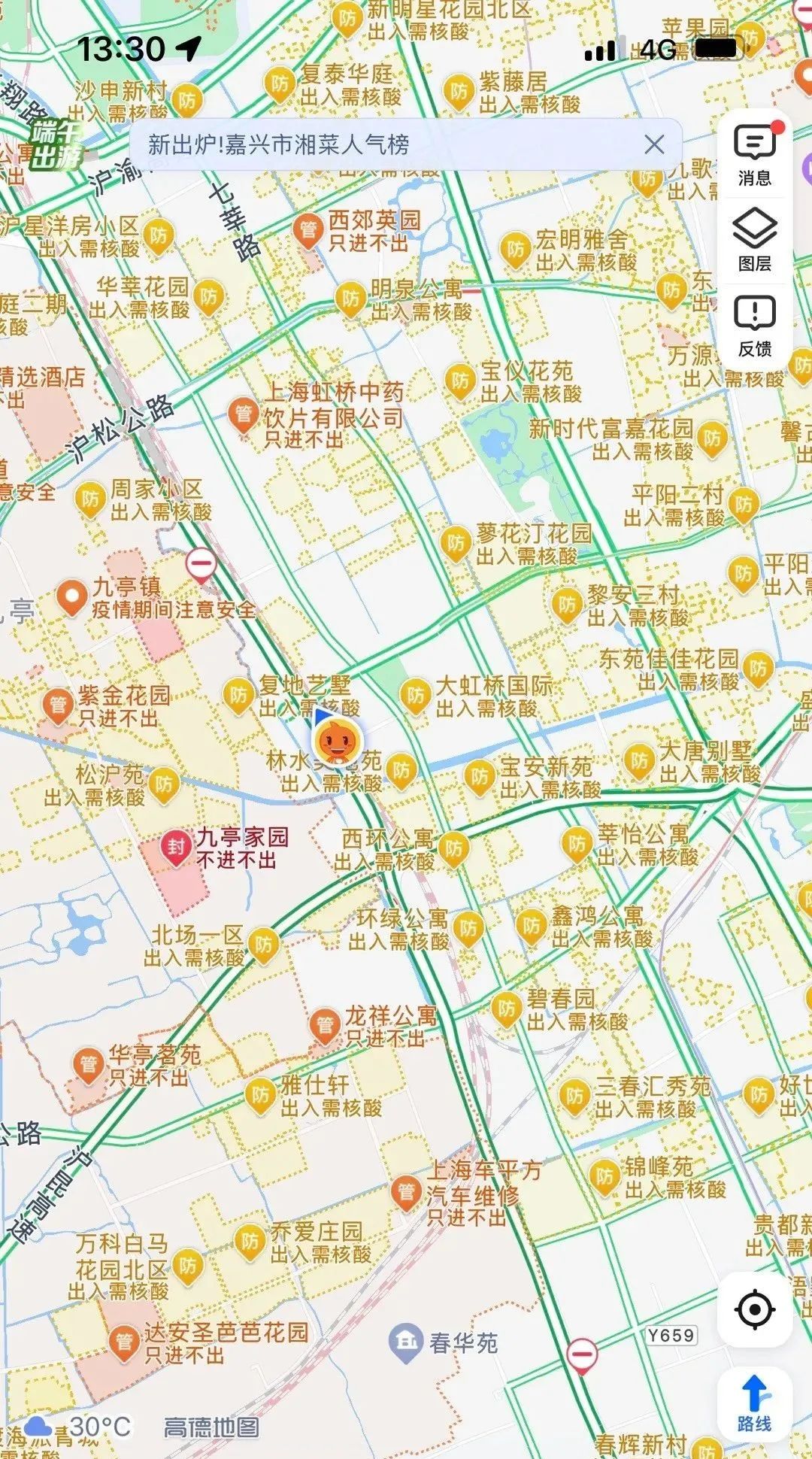Open the 端午出游 promotion badge
Viewport: 812px width, 1459px height.
(54, 145)
